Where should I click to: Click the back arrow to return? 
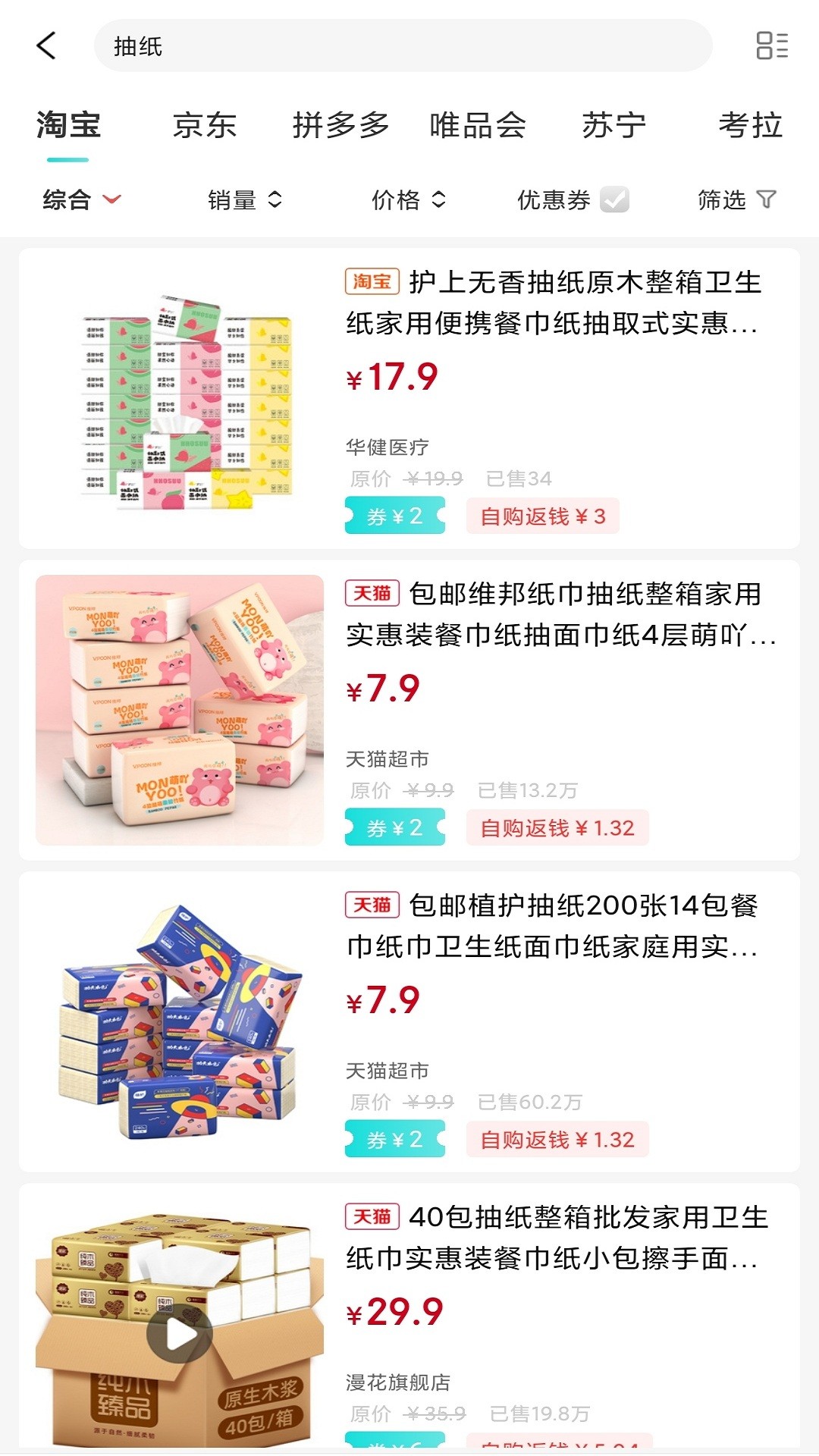(x=47, y=45)
